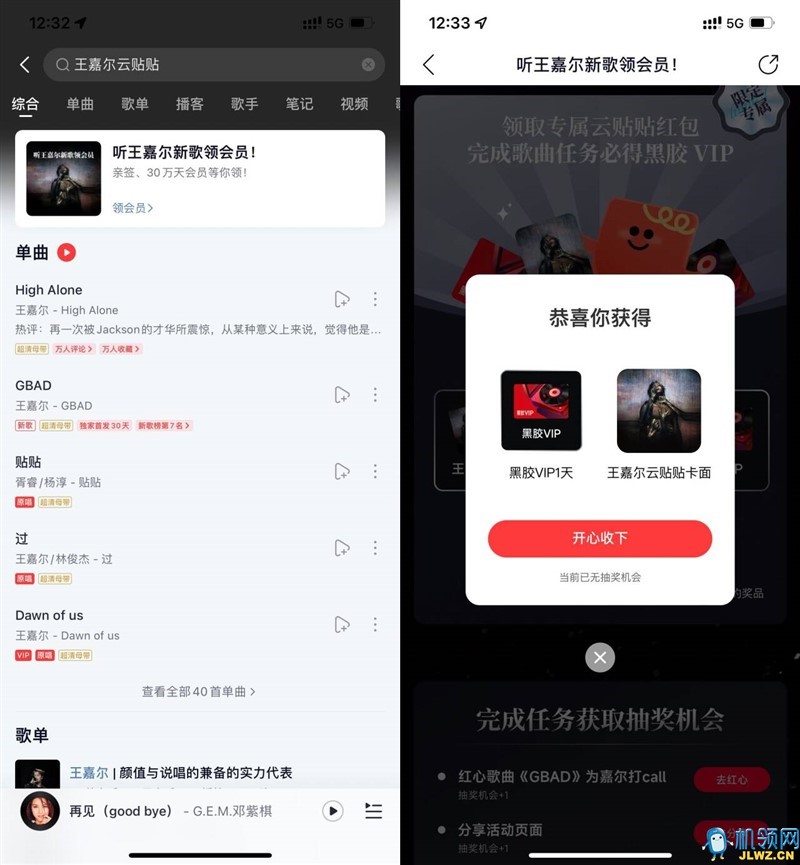This screenshot has height=865, width=800.
Task: Open the overflow menu for GBAD
Action: pos(375,395)
